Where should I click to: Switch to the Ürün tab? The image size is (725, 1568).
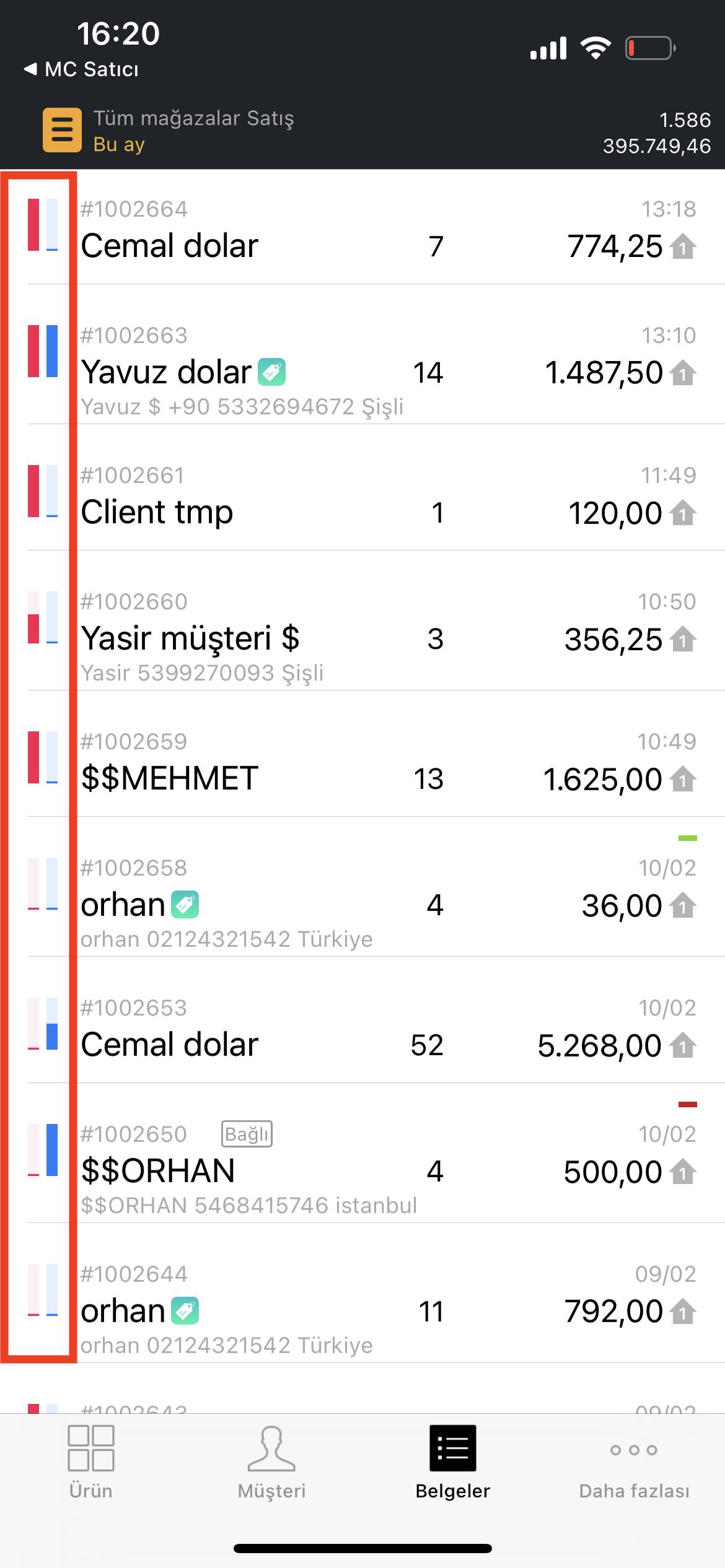91,1463
